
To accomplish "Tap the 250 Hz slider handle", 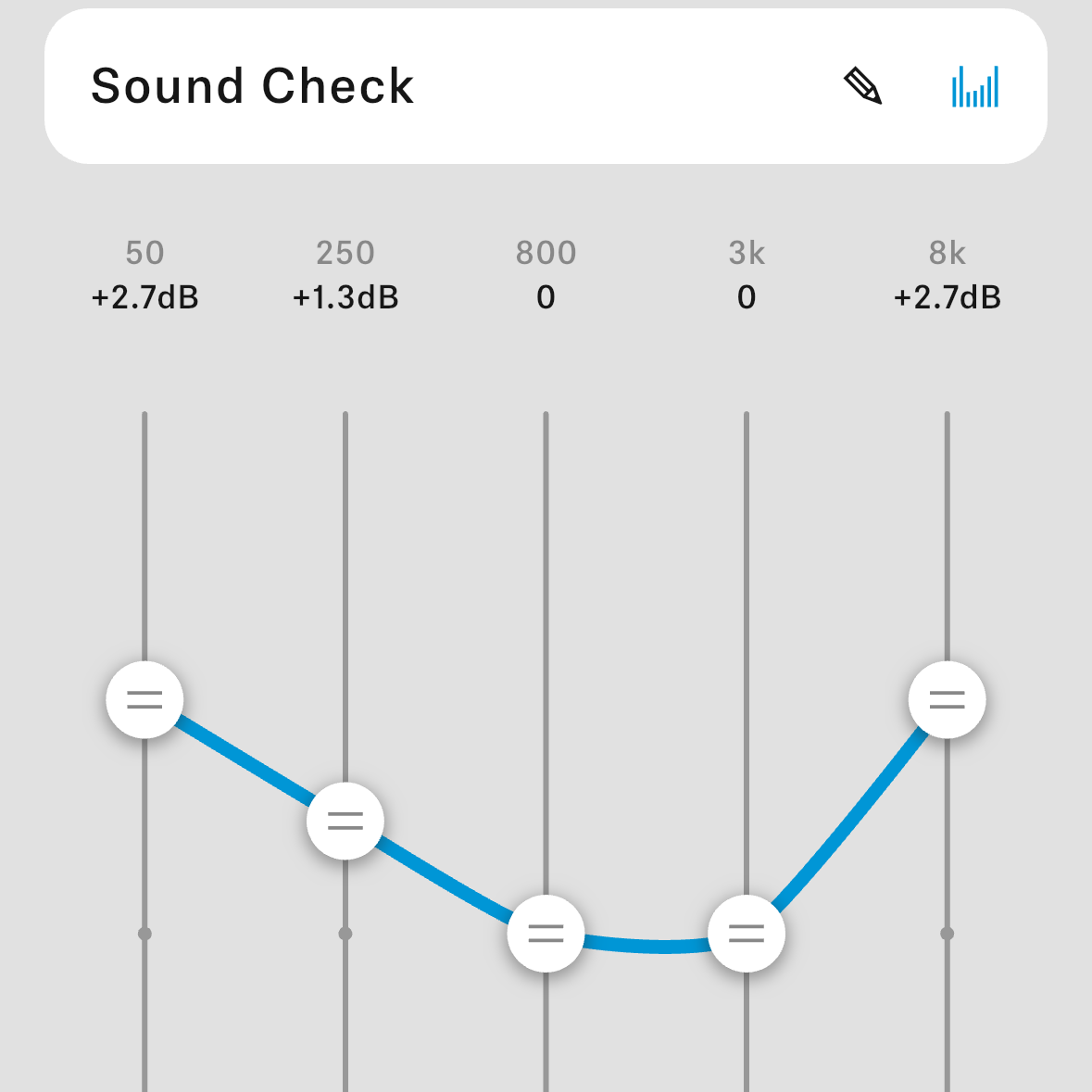I will point(345,821).
